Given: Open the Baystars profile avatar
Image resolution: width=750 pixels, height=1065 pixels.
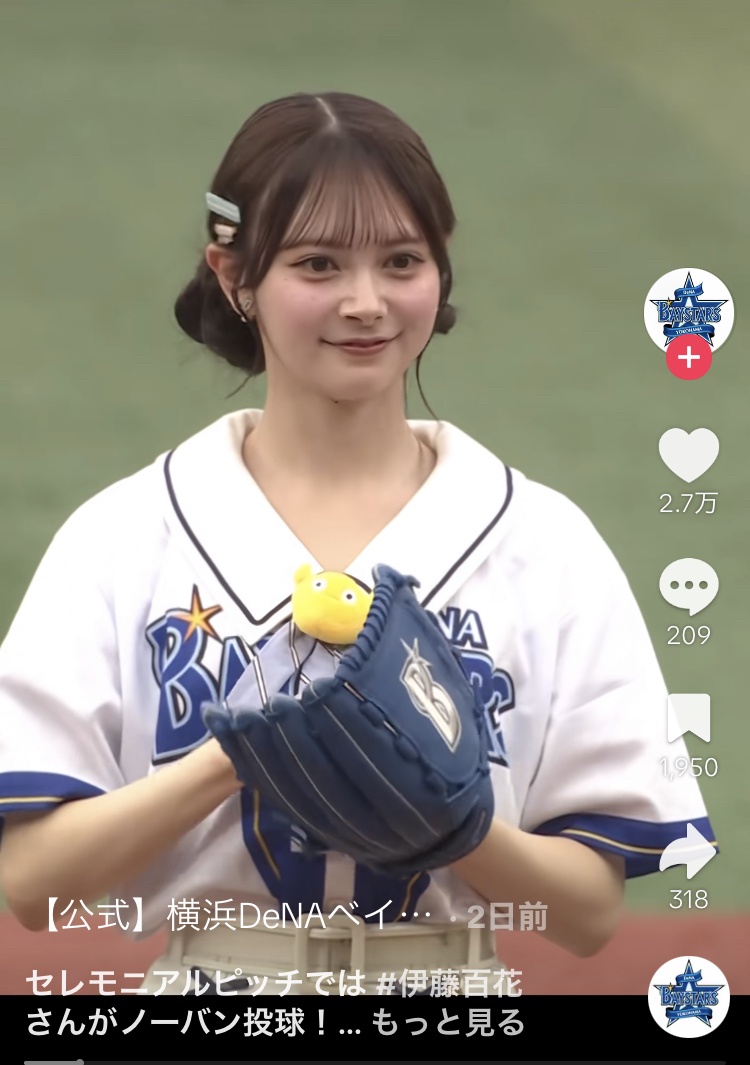Looking at the screenshot, I should (x=688, y=312).
